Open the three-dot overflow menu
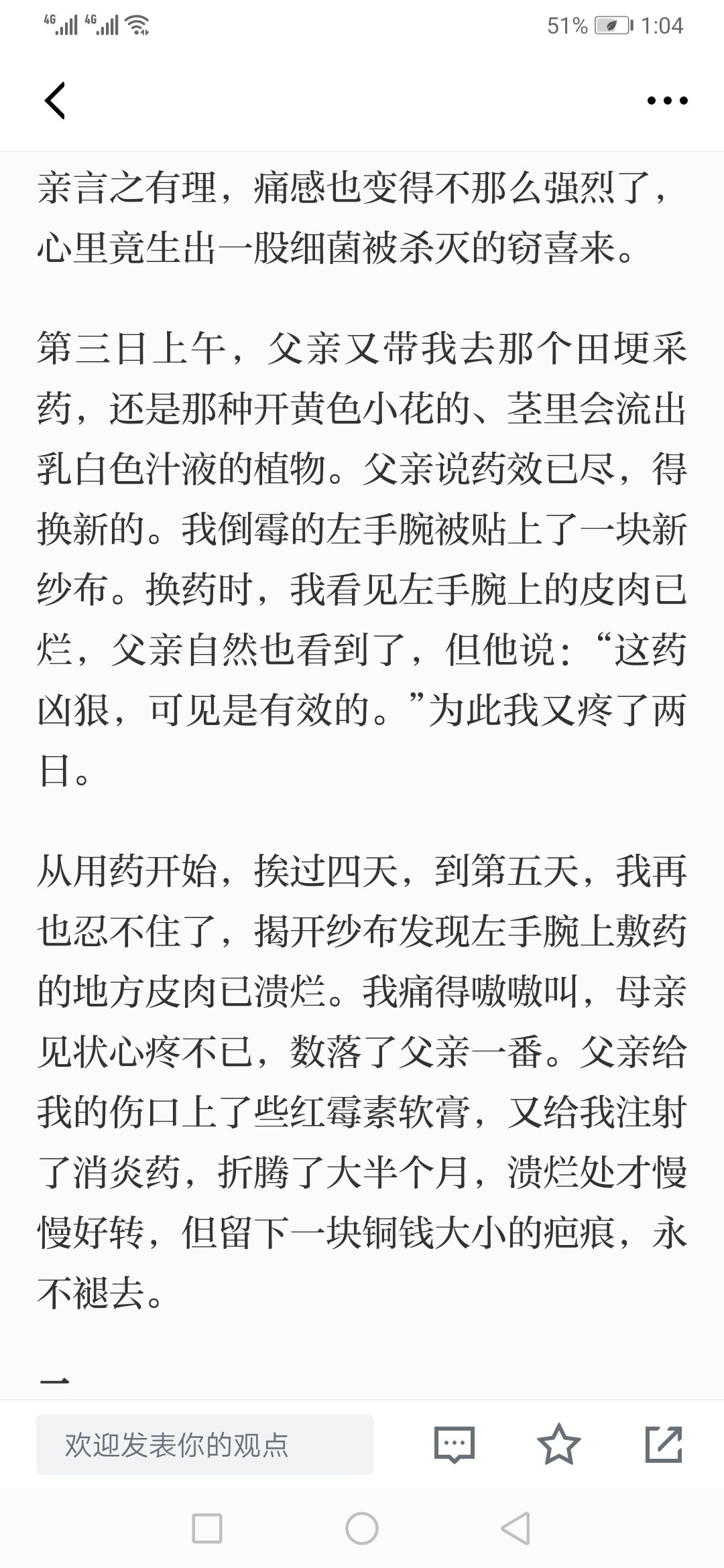This screenshot has height=1568, width=724. (667, 101)
